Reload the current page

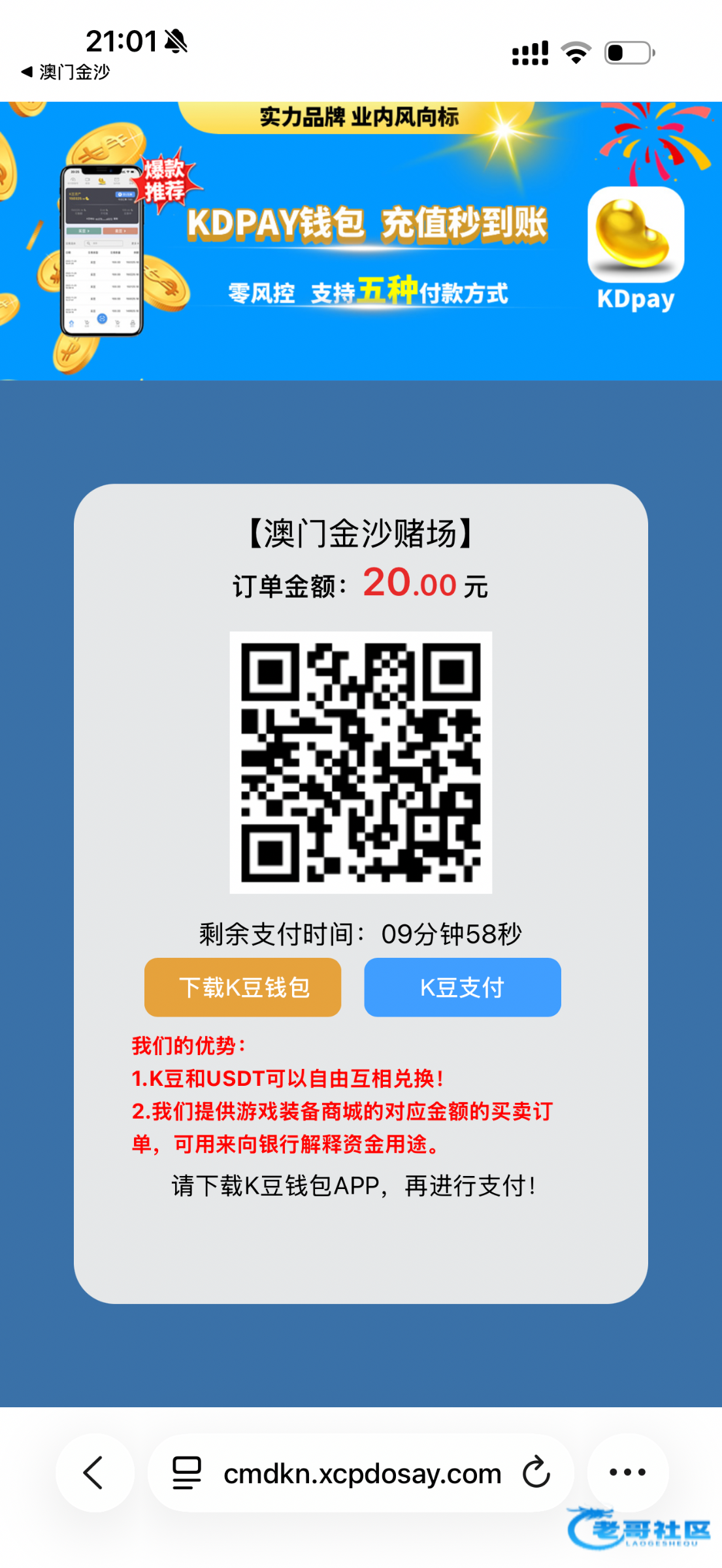click(x=536, y=1473)
